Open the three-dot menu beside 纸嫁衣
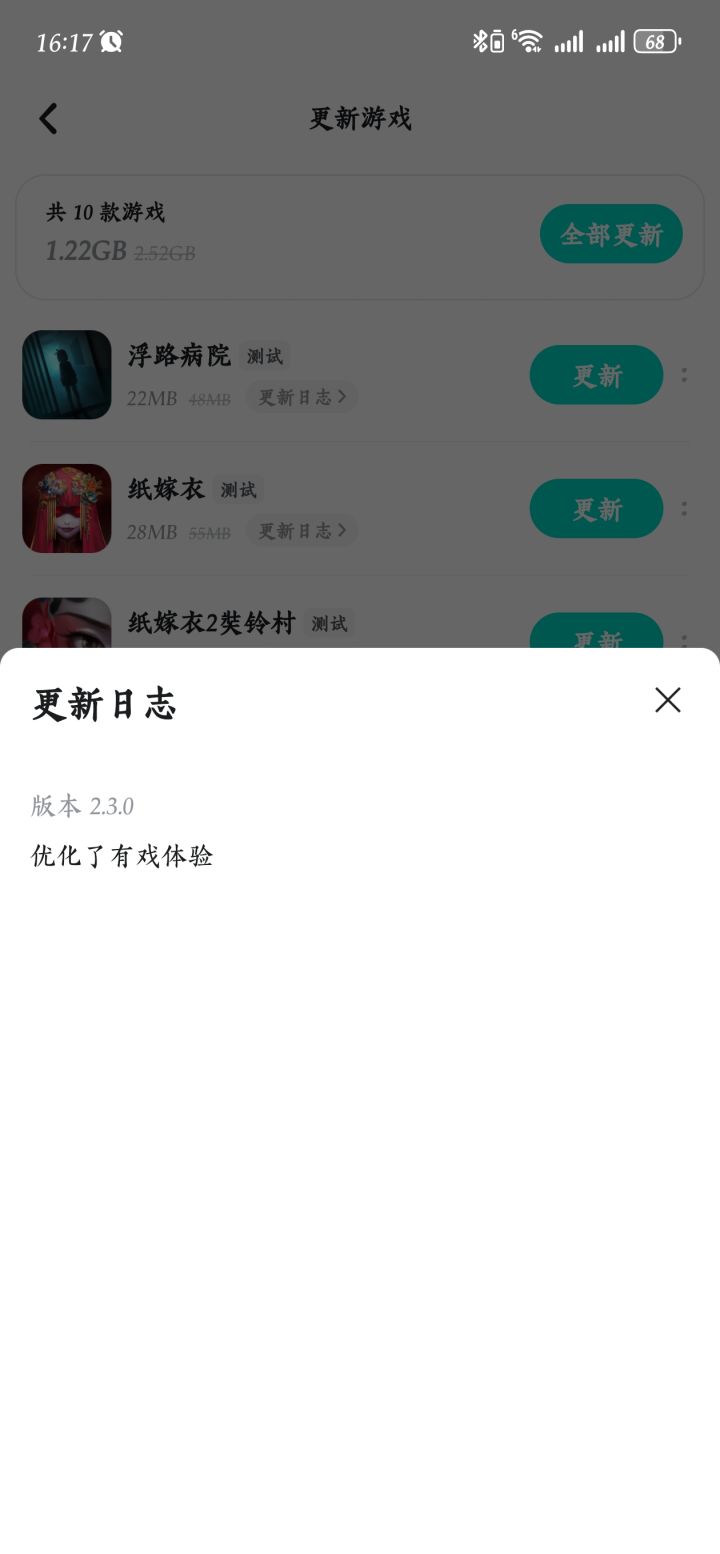 pyautogui.click(x=686, y=508)
